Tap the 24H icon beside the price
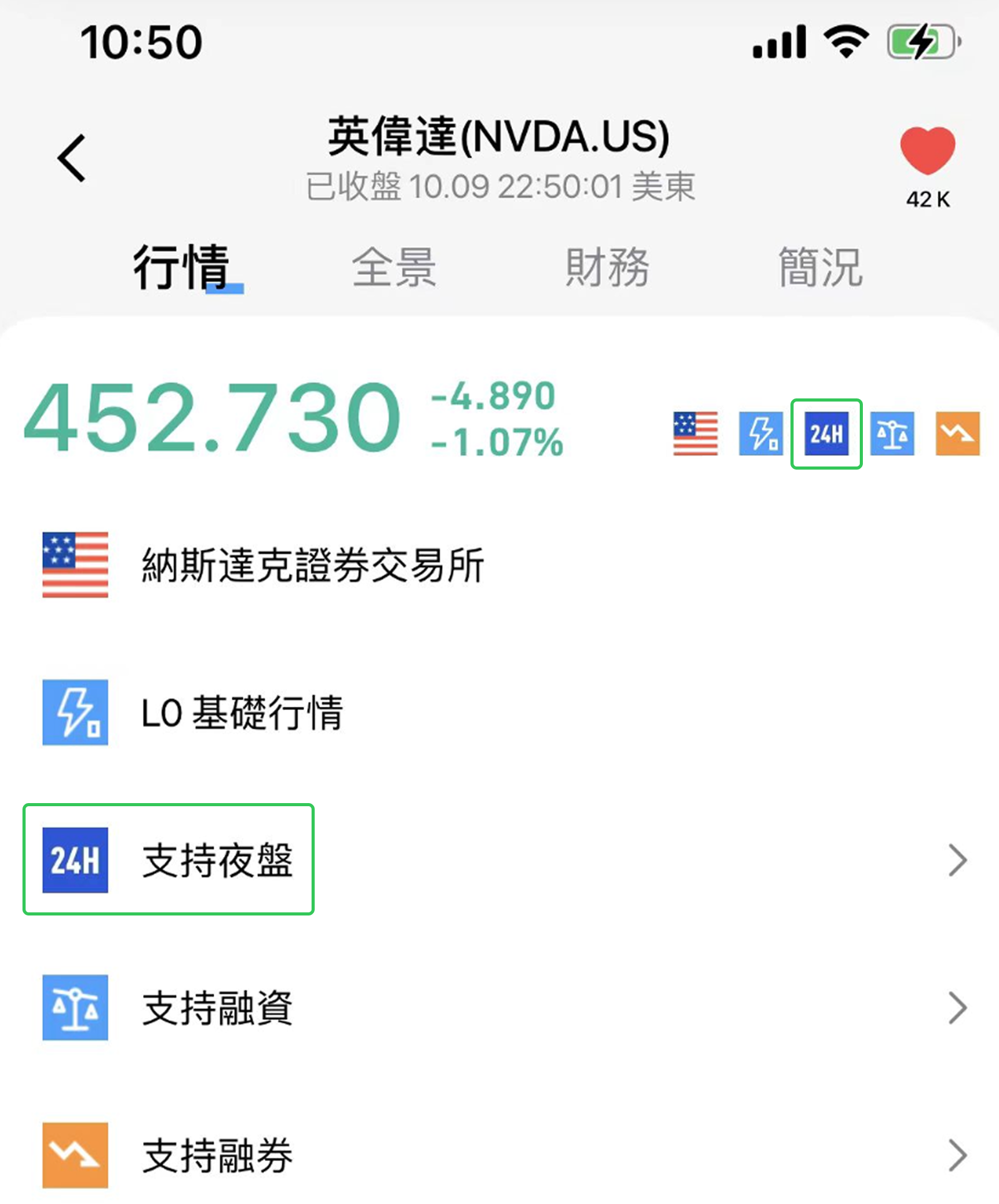 point(826,433)
